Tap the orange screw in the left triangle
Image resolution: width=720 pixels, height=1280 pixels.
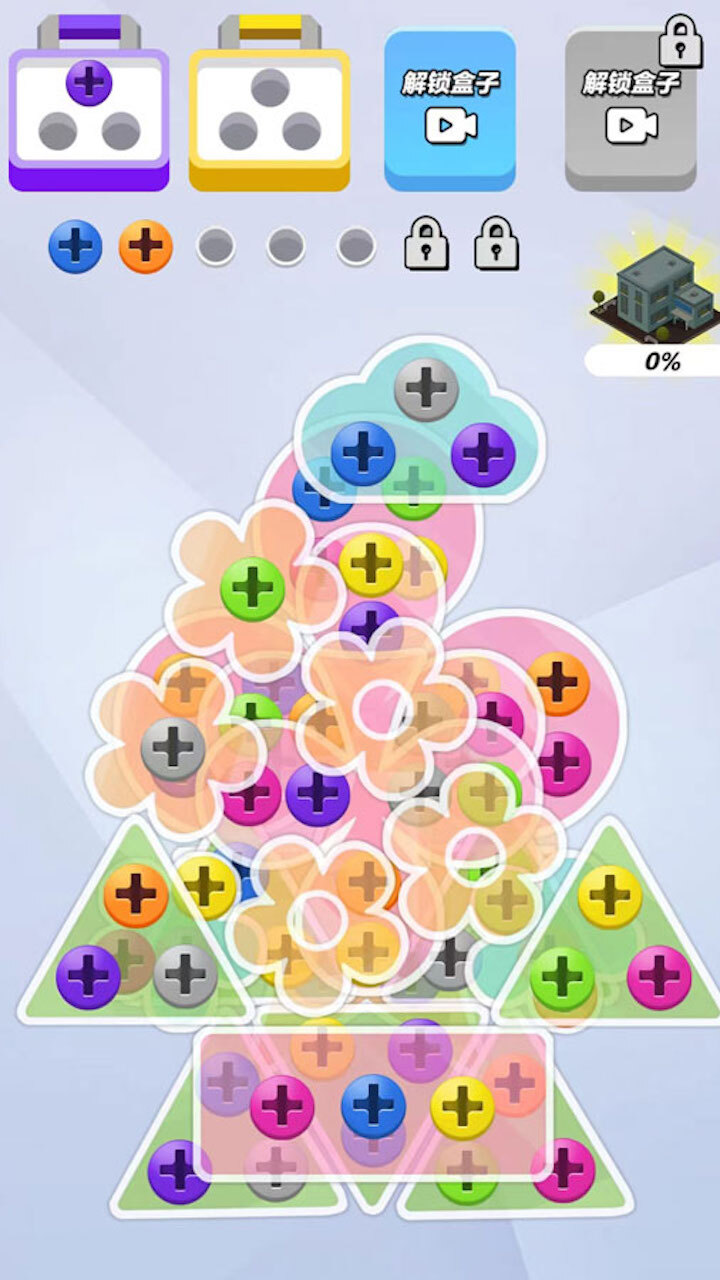click(136, 895)
